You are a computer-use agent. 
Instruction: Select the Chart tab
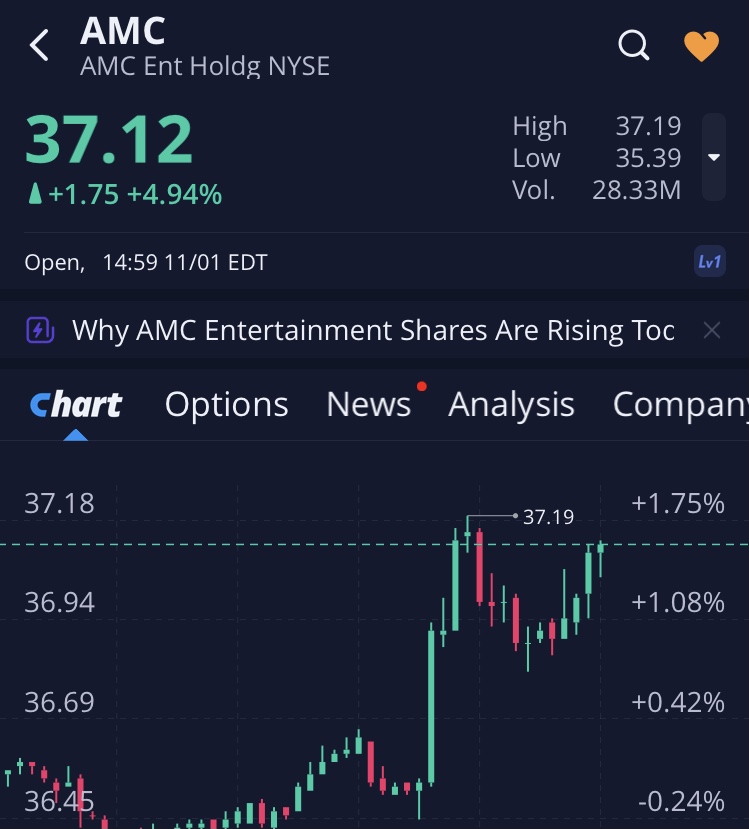tap(76, 404)
